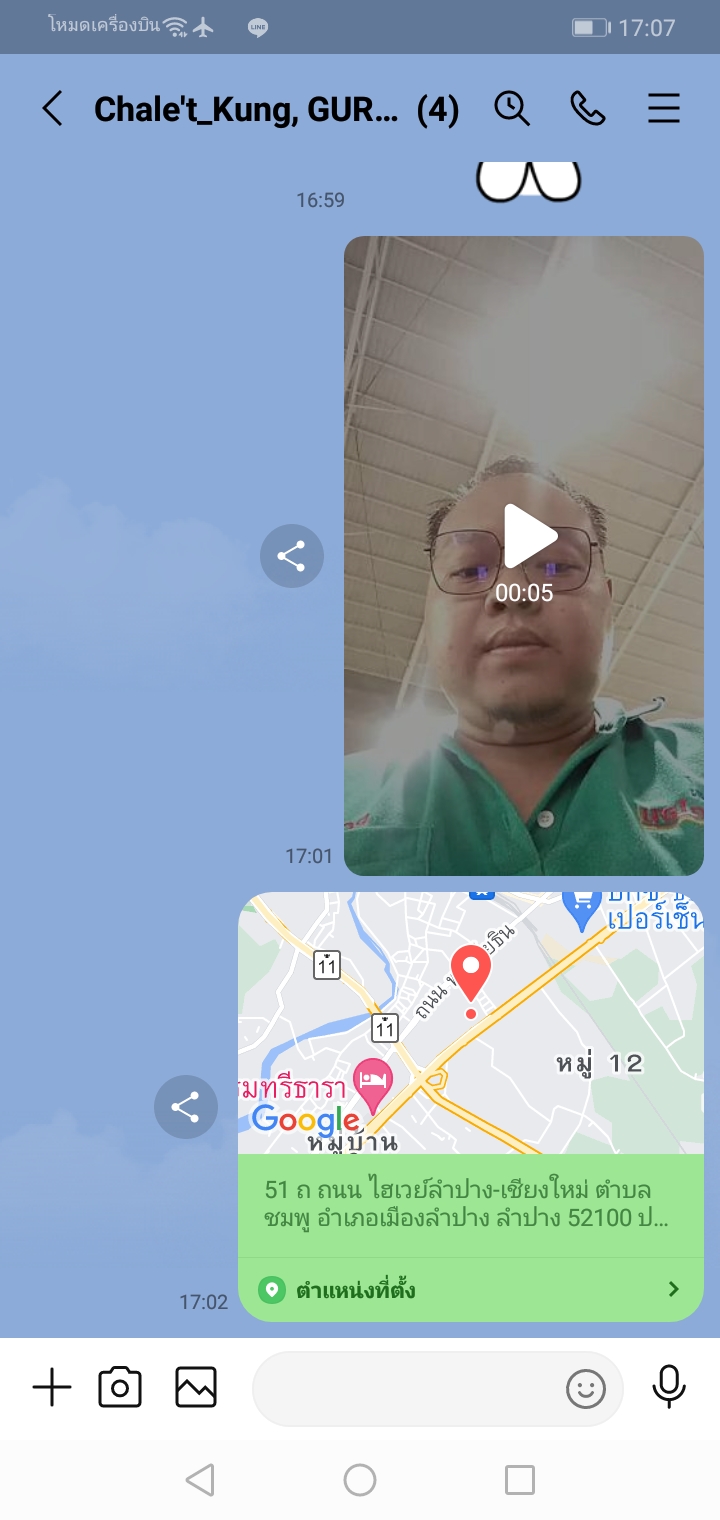The width and height of the screenshot is (720, 1520).
Task: Open the camera to take a photo
Action: pos(120,1388)
